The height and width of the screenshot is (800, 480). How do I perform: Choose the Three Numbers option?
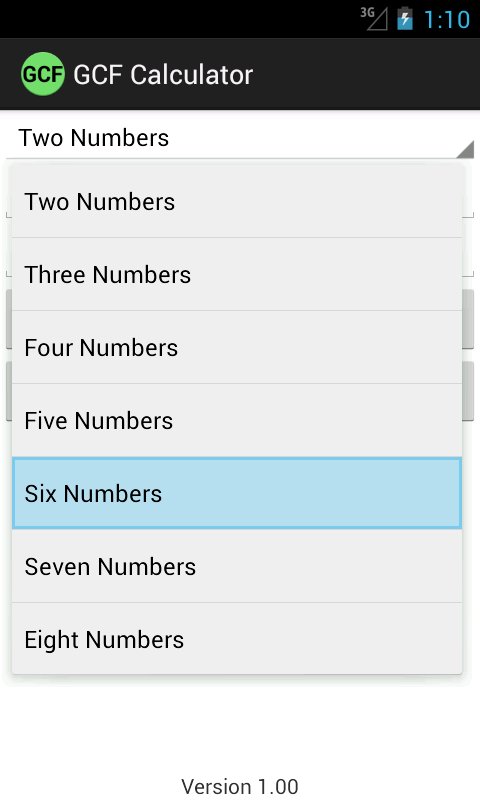237,274
